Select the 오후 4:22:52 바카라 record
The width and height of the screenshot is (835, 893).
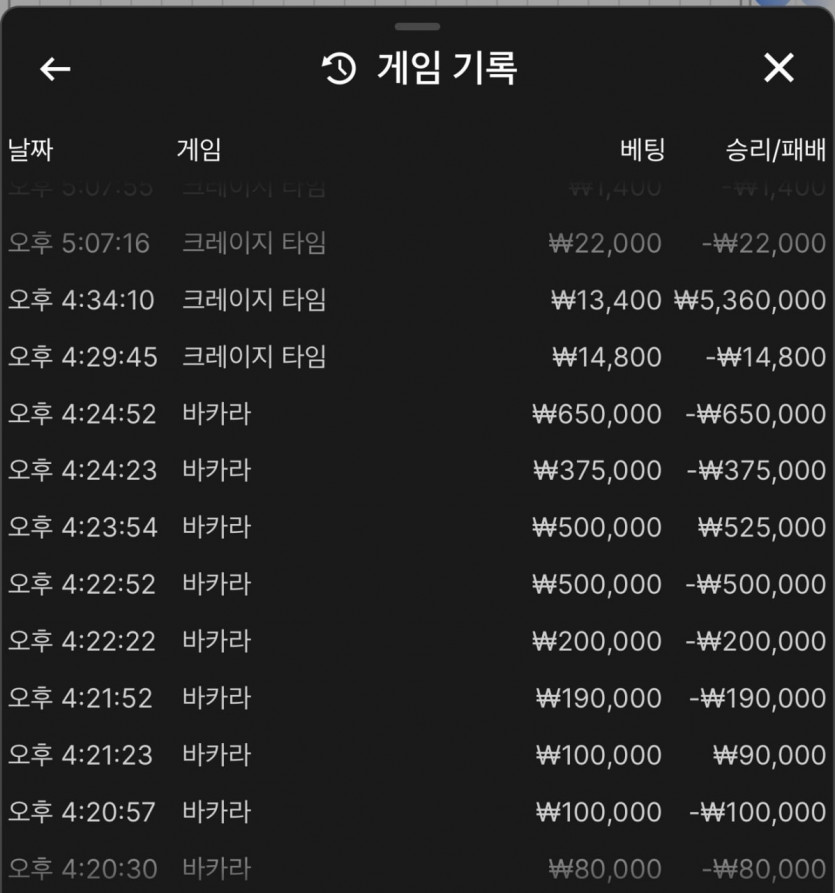pos(418,584)
